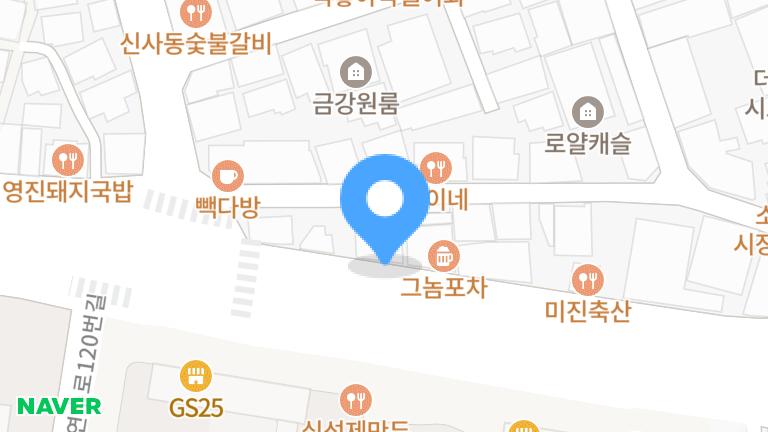Screen dimensions: 768x432
Task: Select the 신사동숯불갈비 restaurant marker
Action: click(x=196, y=13)
